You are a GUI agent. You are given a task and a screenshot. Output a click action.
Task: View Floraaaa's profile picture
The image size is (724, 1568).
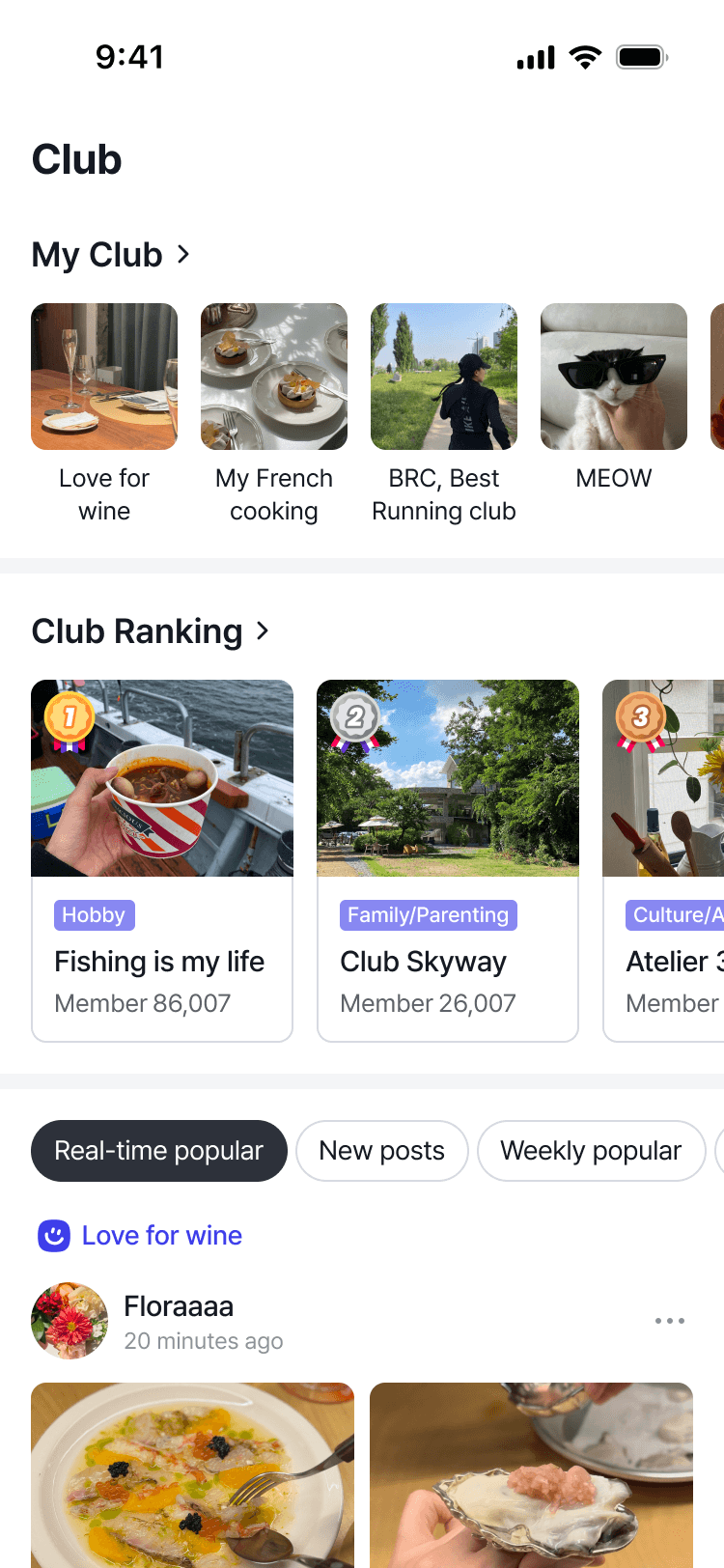click(70, 1321)
